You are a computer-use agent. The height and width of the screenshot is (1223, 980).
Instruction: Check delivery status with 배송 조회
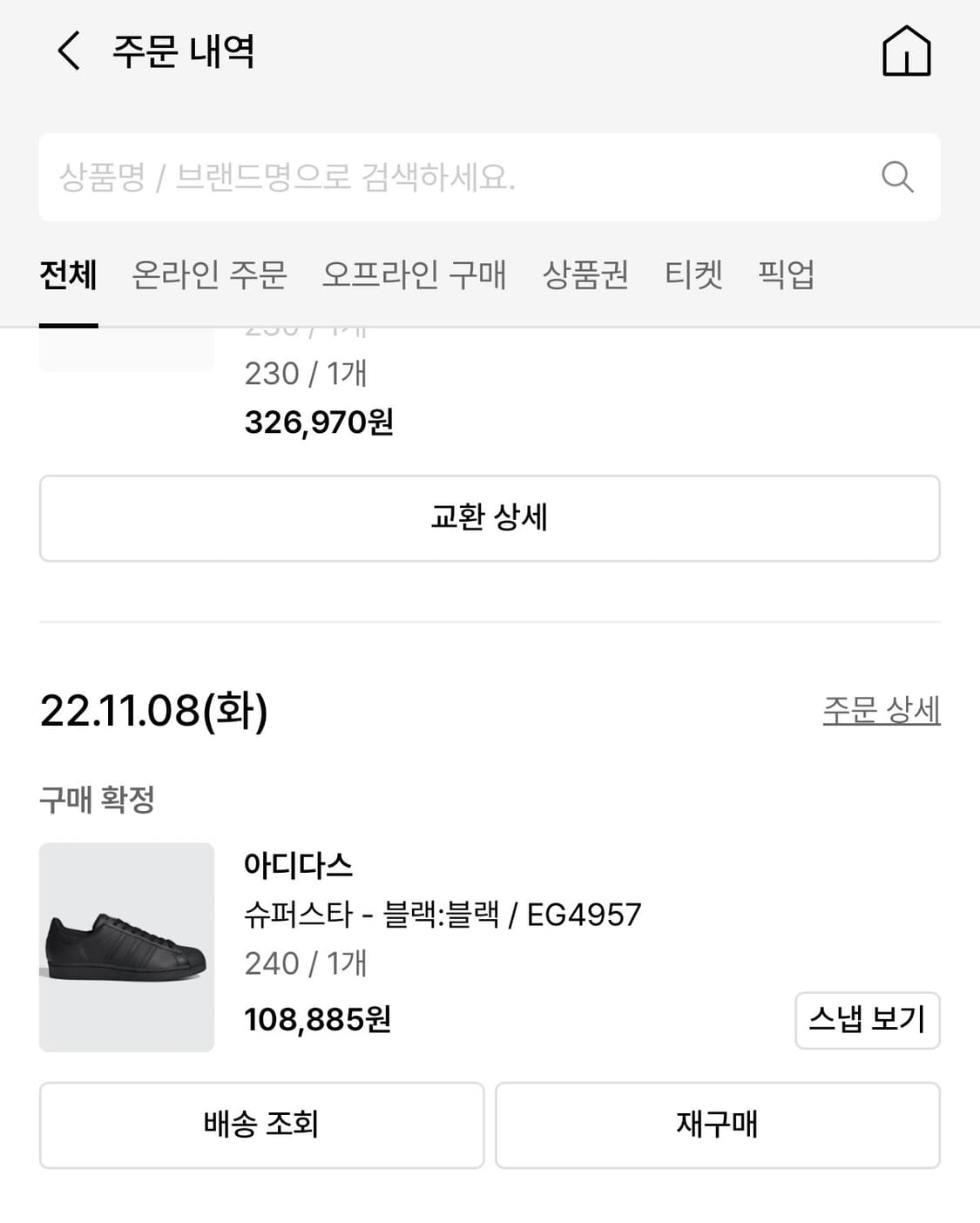click(260, 1125)
